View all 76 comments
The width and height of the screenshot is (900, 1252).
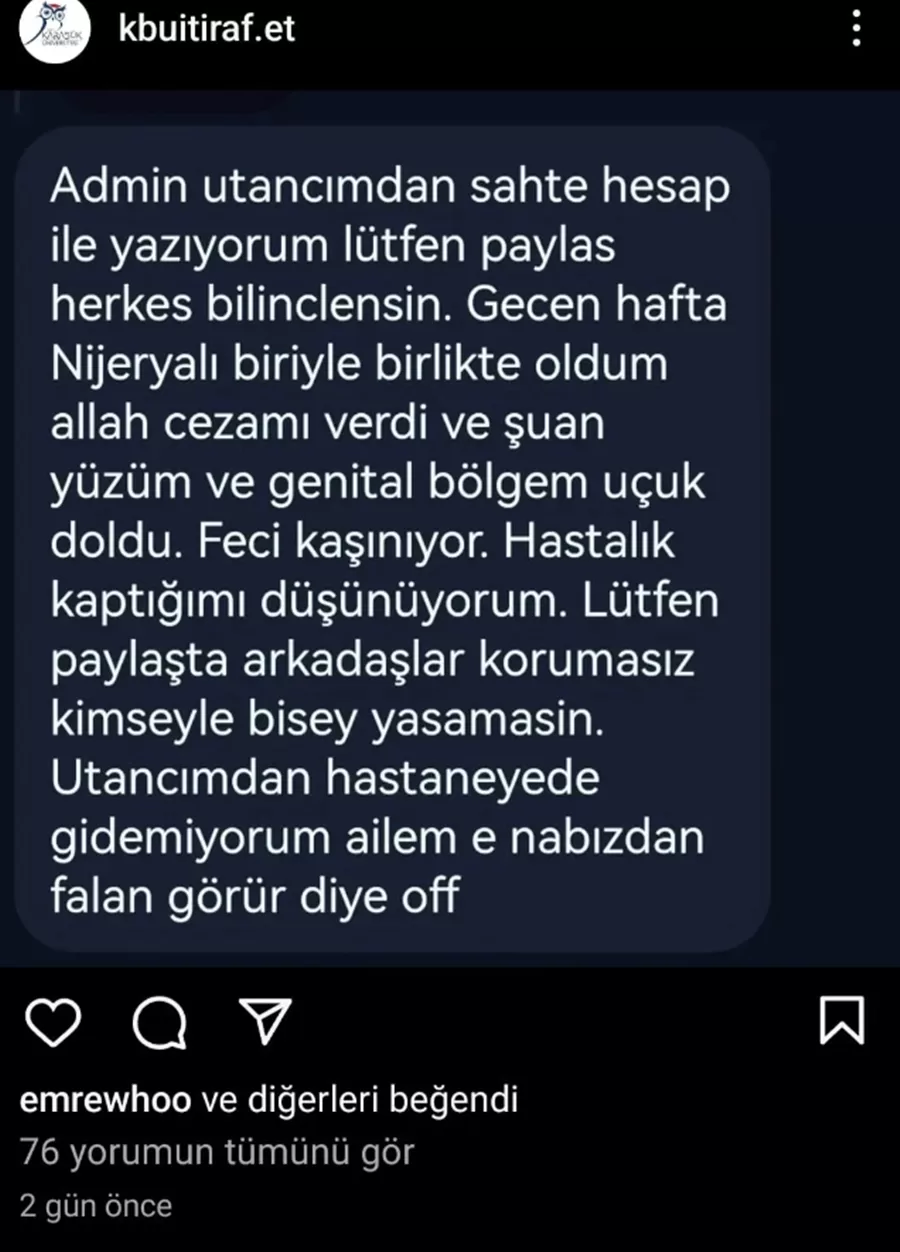(x=217, y=1152)
